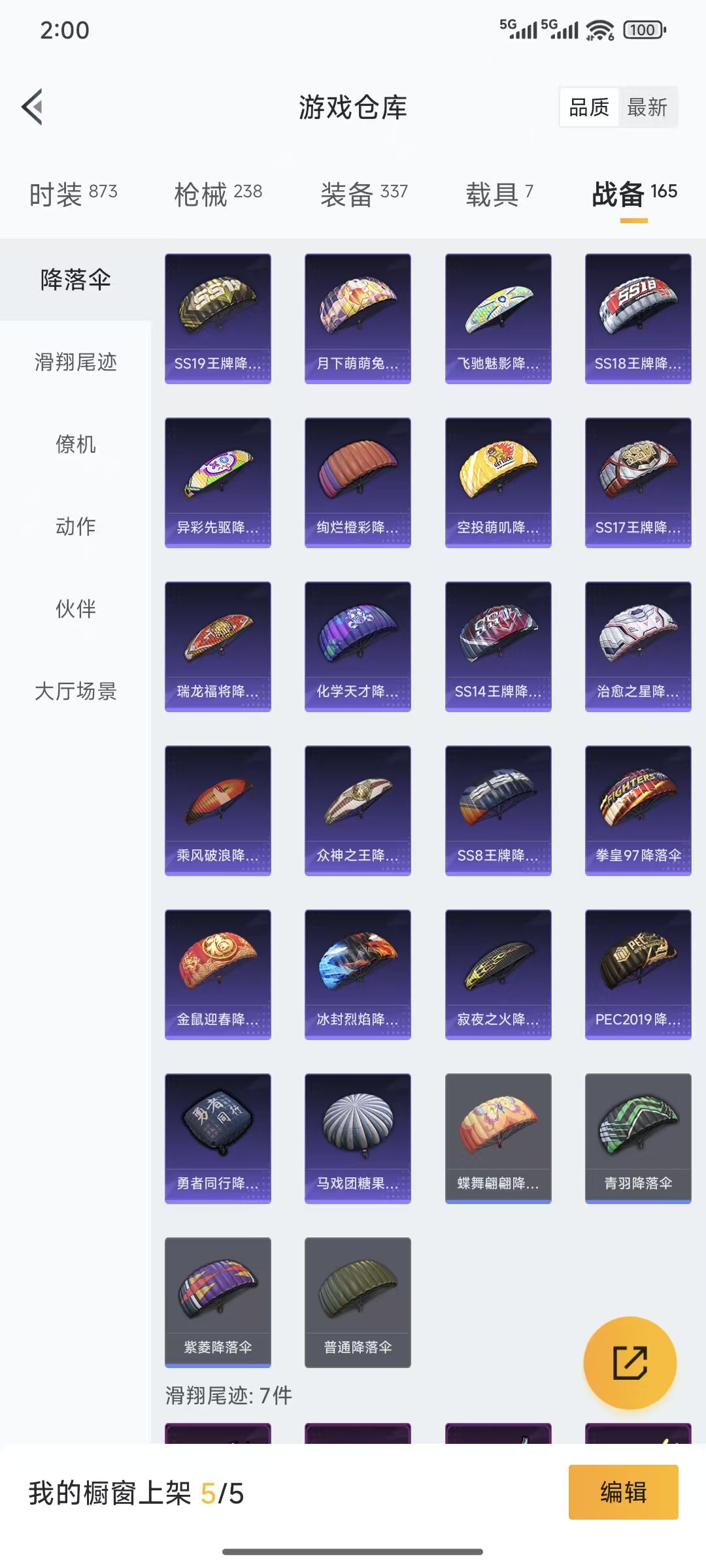Toggle sorting to 品质
Viewport: 706px width, 1568px height.
(x=587, y=108)
